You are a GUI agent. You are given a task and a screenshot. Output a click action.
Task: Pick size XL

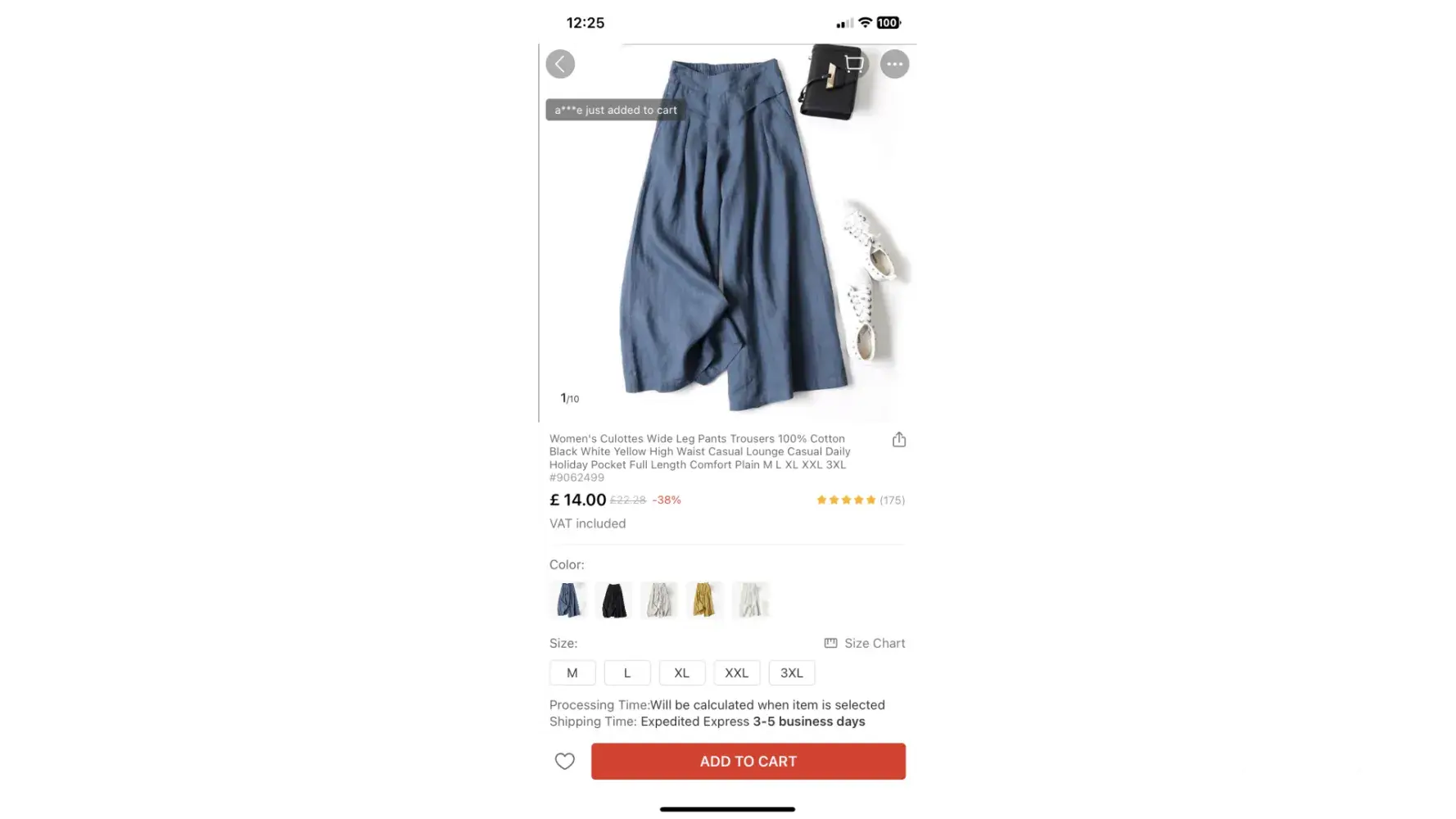coord(681,672)
